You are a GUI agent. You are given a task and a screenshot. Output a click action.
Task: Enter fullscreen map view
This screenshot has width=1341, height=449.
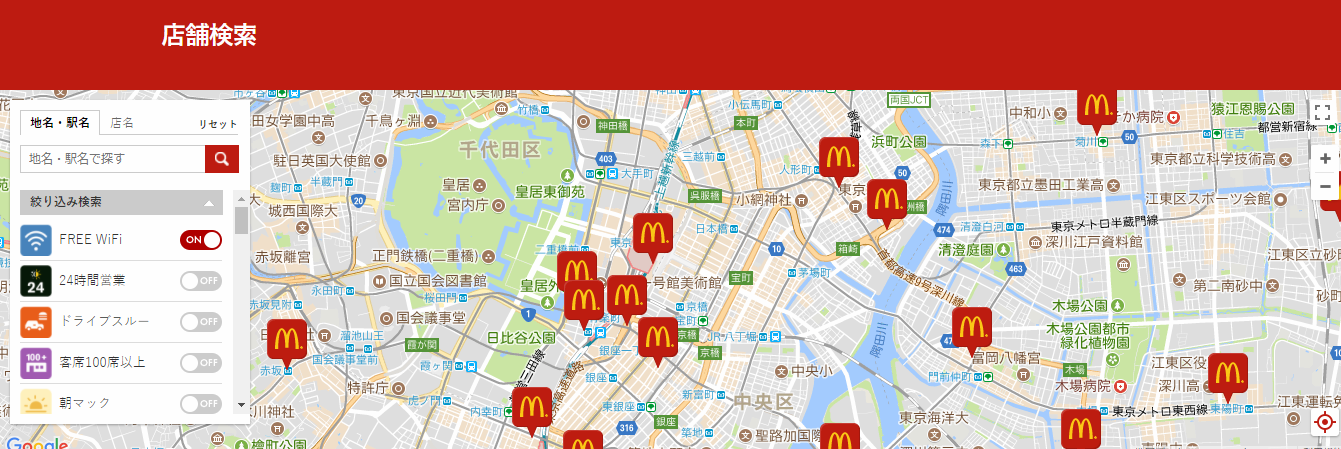coord(1323,112)
